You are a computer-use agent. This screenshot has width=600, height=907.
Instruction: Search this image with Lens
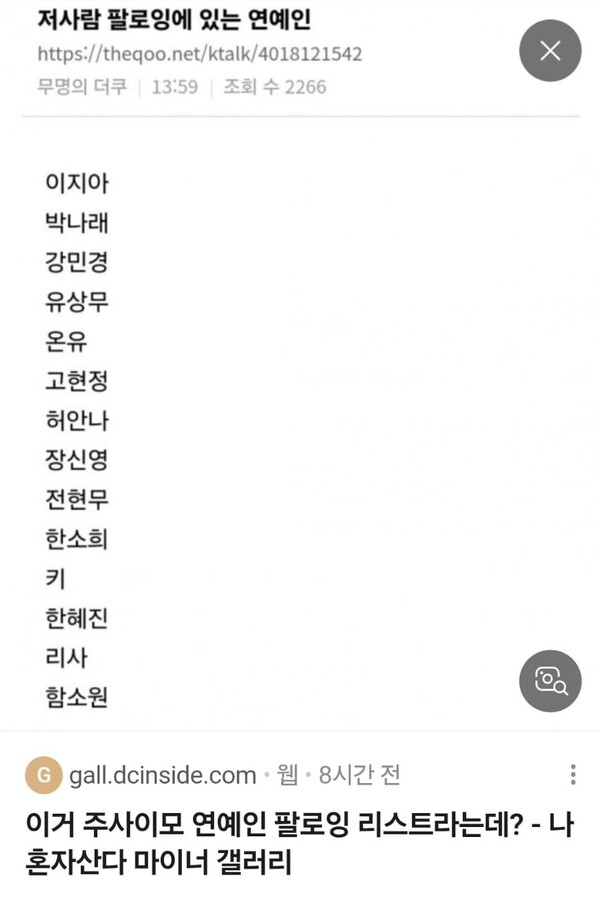click(550, 681)
